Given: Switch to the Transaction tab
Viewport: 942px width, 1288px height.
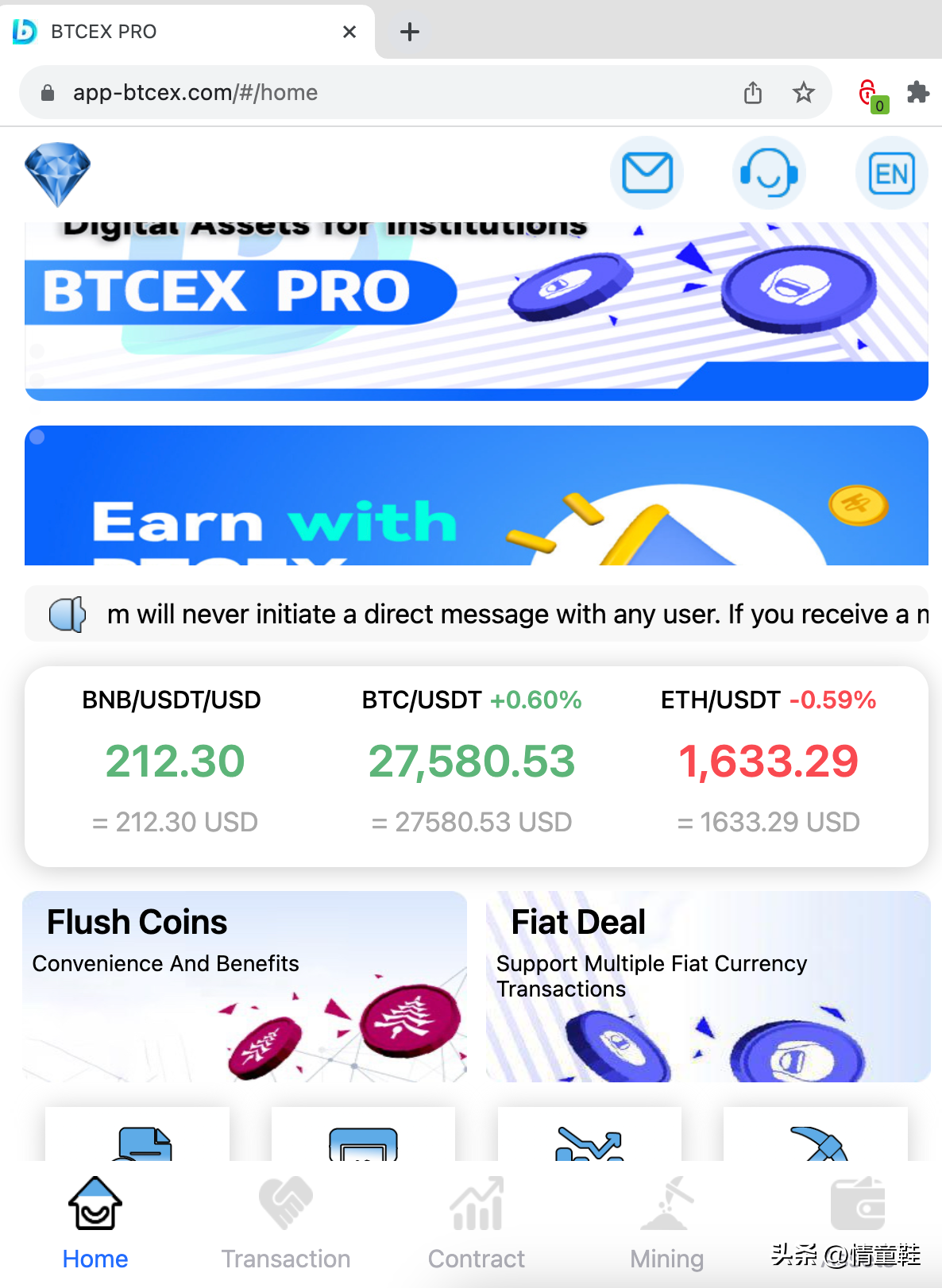Looking at the screenshot, I should point(286,1224).
